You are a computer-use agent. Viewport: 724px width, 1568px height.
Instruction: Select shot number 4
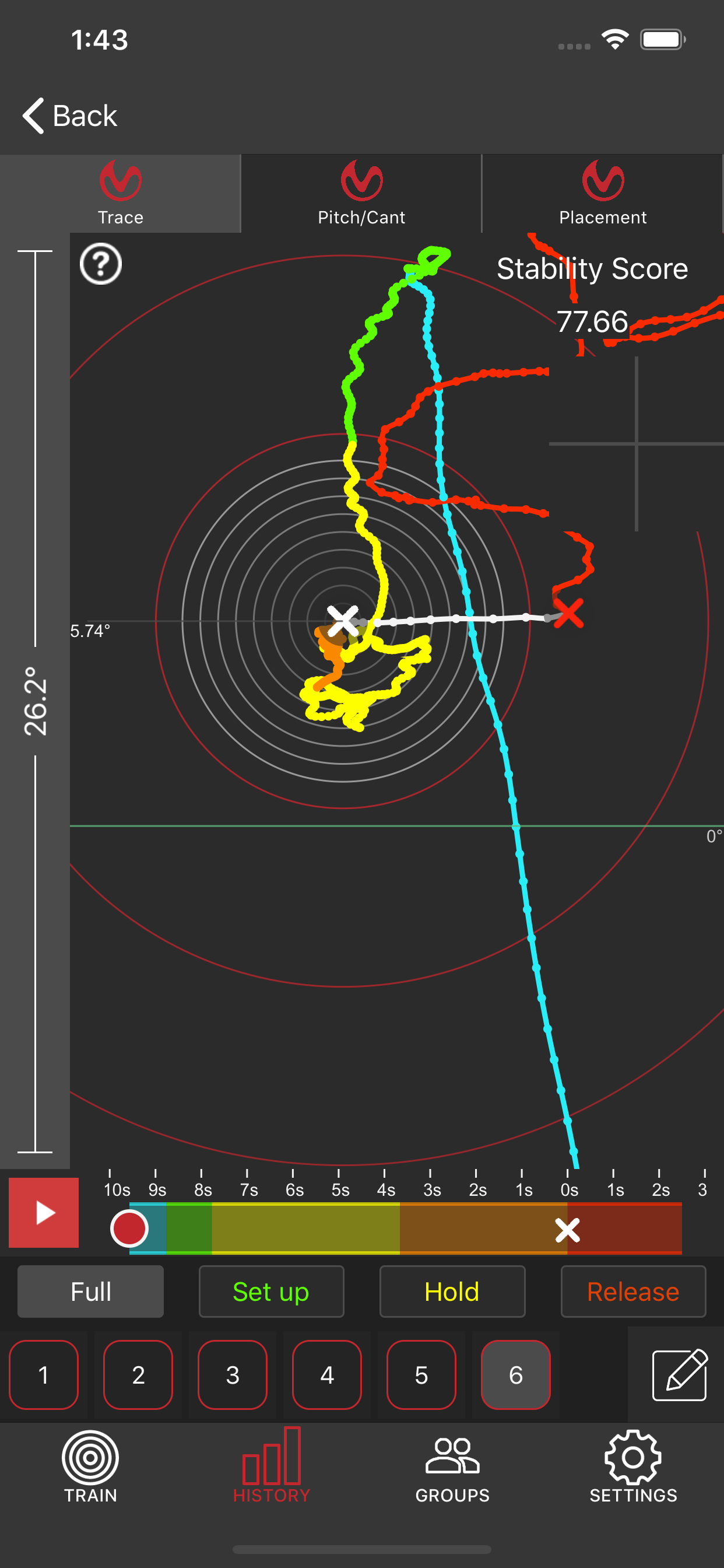click(x=326, y=1374)
